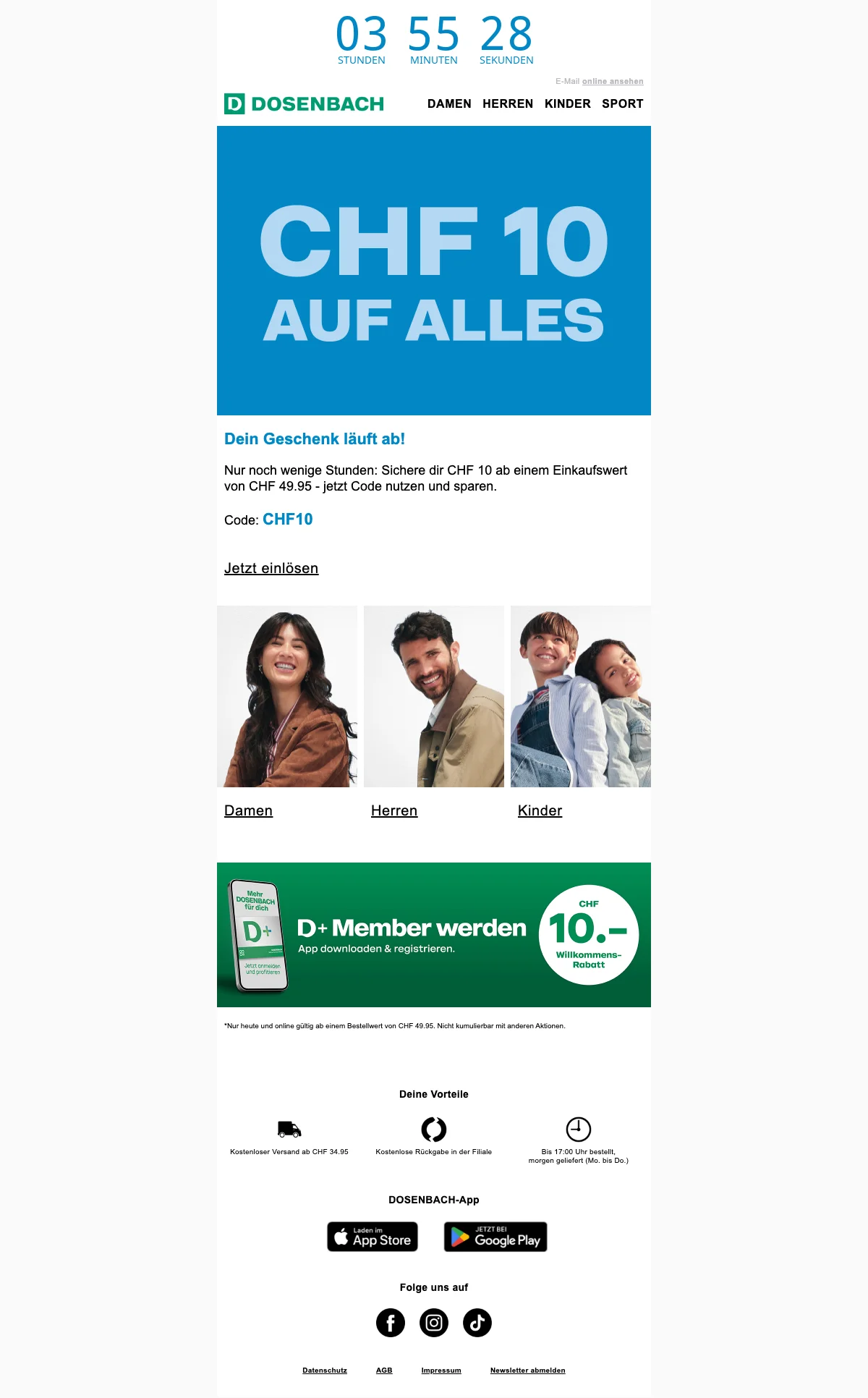Open the CHF 10 auf alles banner
This screenshot has width=868, height=1398.
pos(434,270)
